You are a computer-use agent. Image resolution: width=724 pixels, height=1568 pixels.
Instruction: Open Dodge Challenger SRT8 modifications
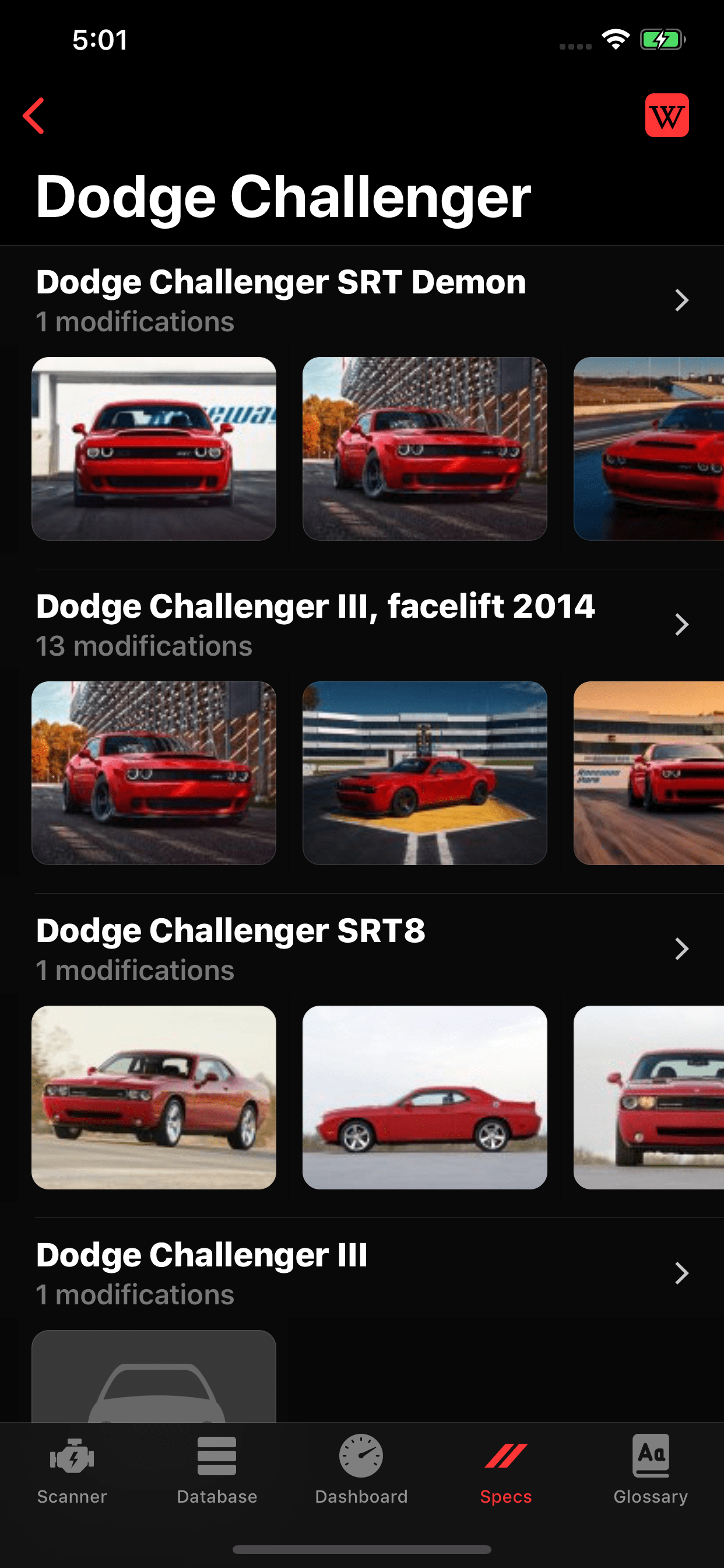click(359, 949)
